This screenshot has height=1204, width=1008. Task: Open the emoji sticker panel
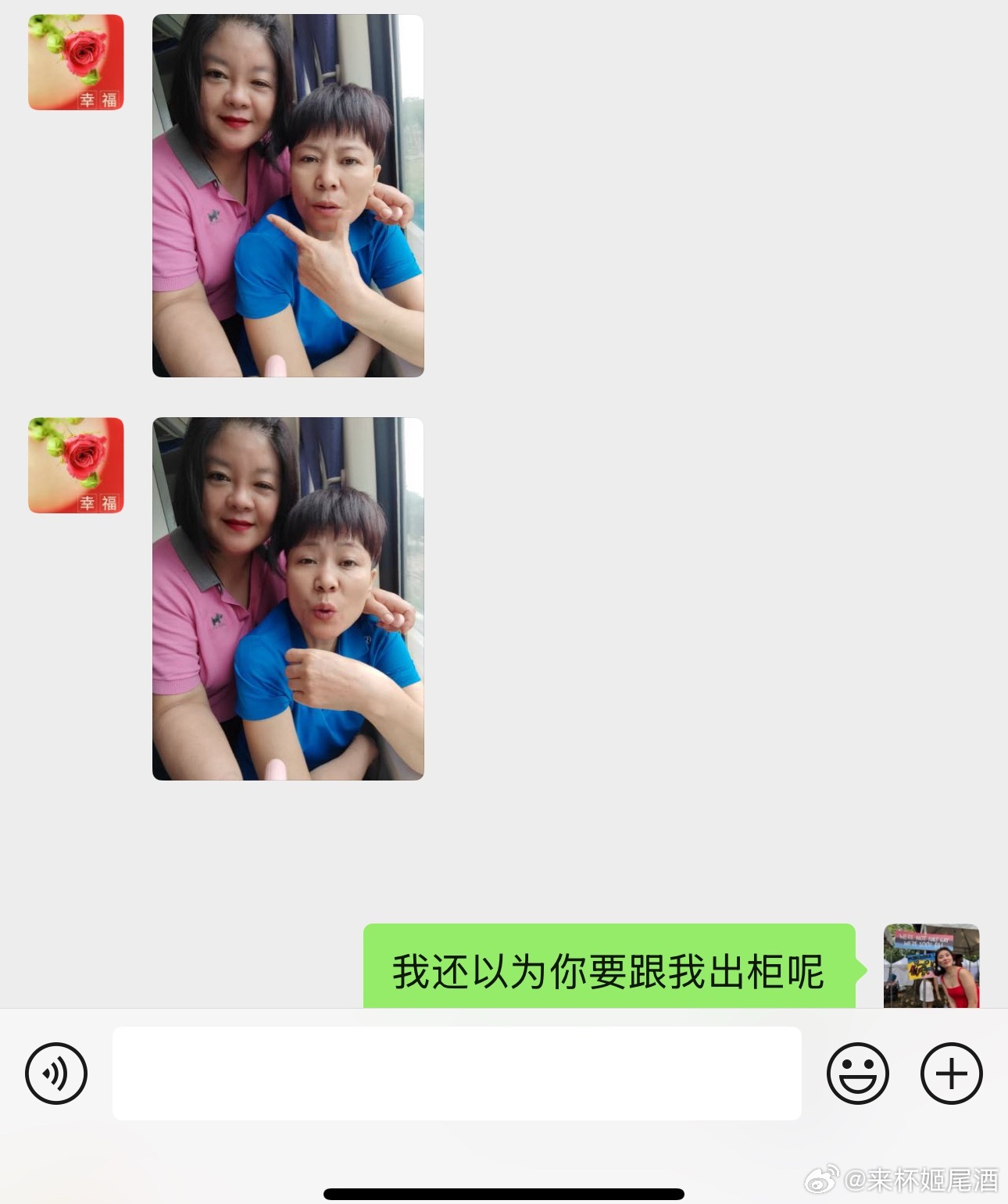pos(857,1073)
